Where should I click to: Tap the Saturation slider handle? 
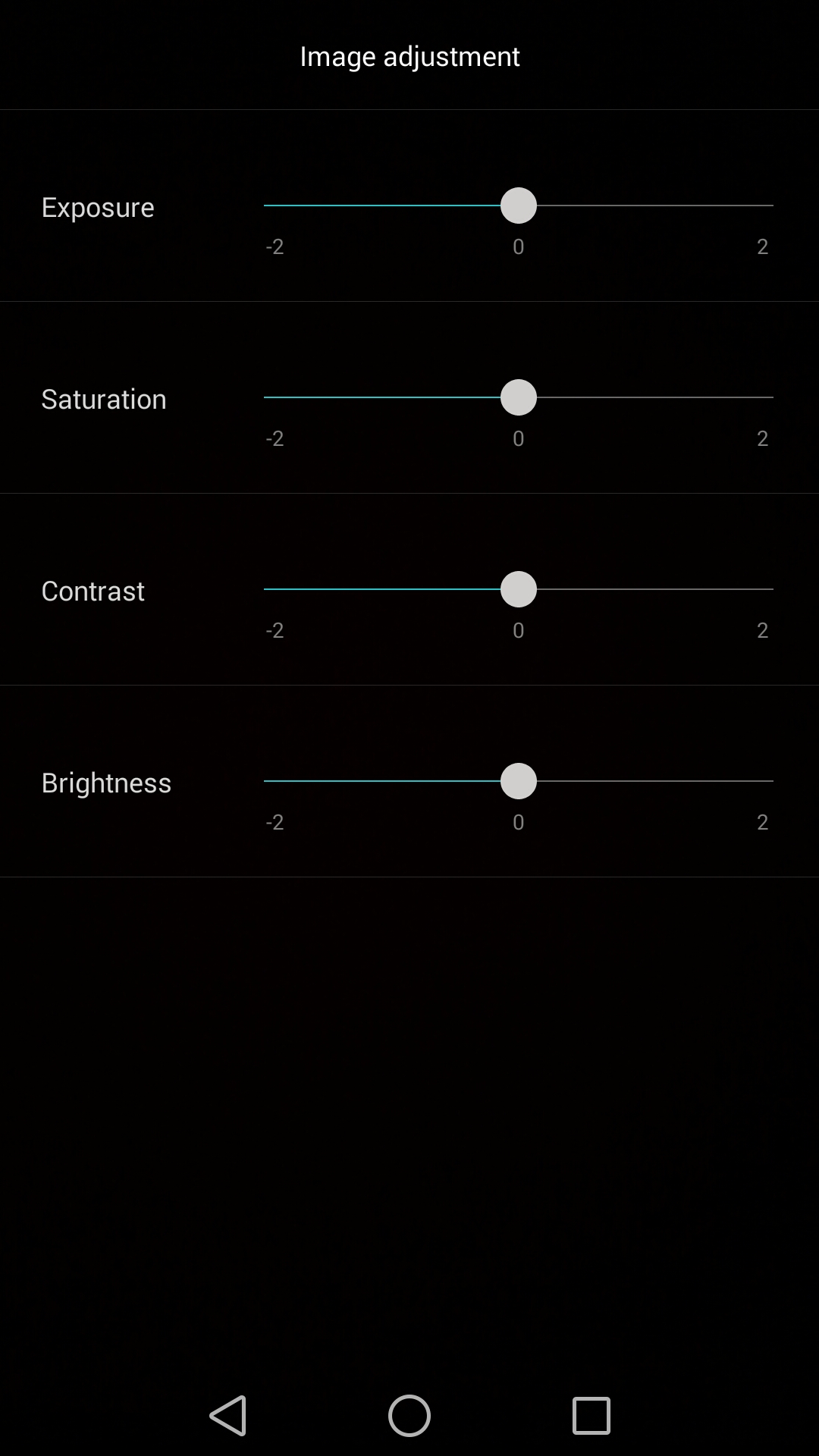(x=519, y=397)
